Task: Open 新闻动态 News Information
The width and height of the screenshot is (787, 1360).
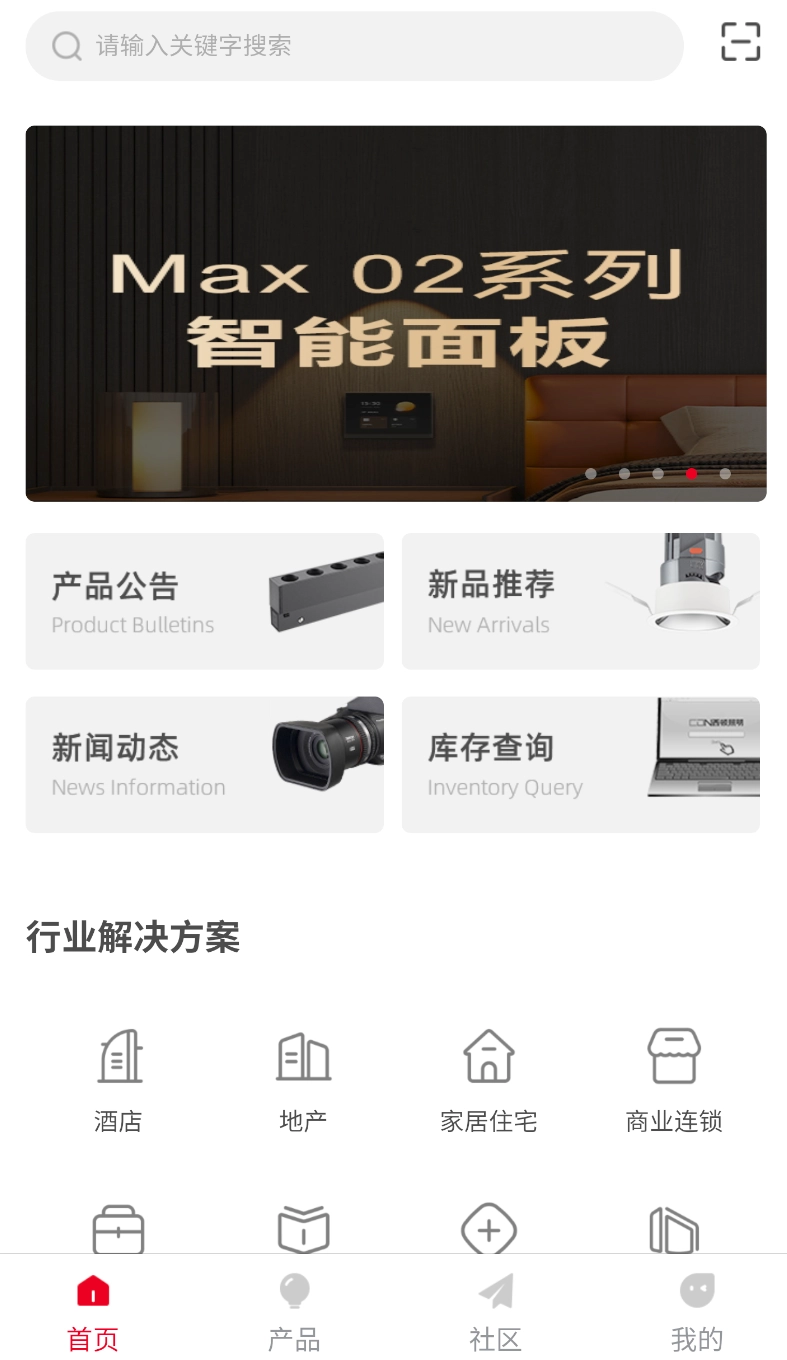Action: 204,764
